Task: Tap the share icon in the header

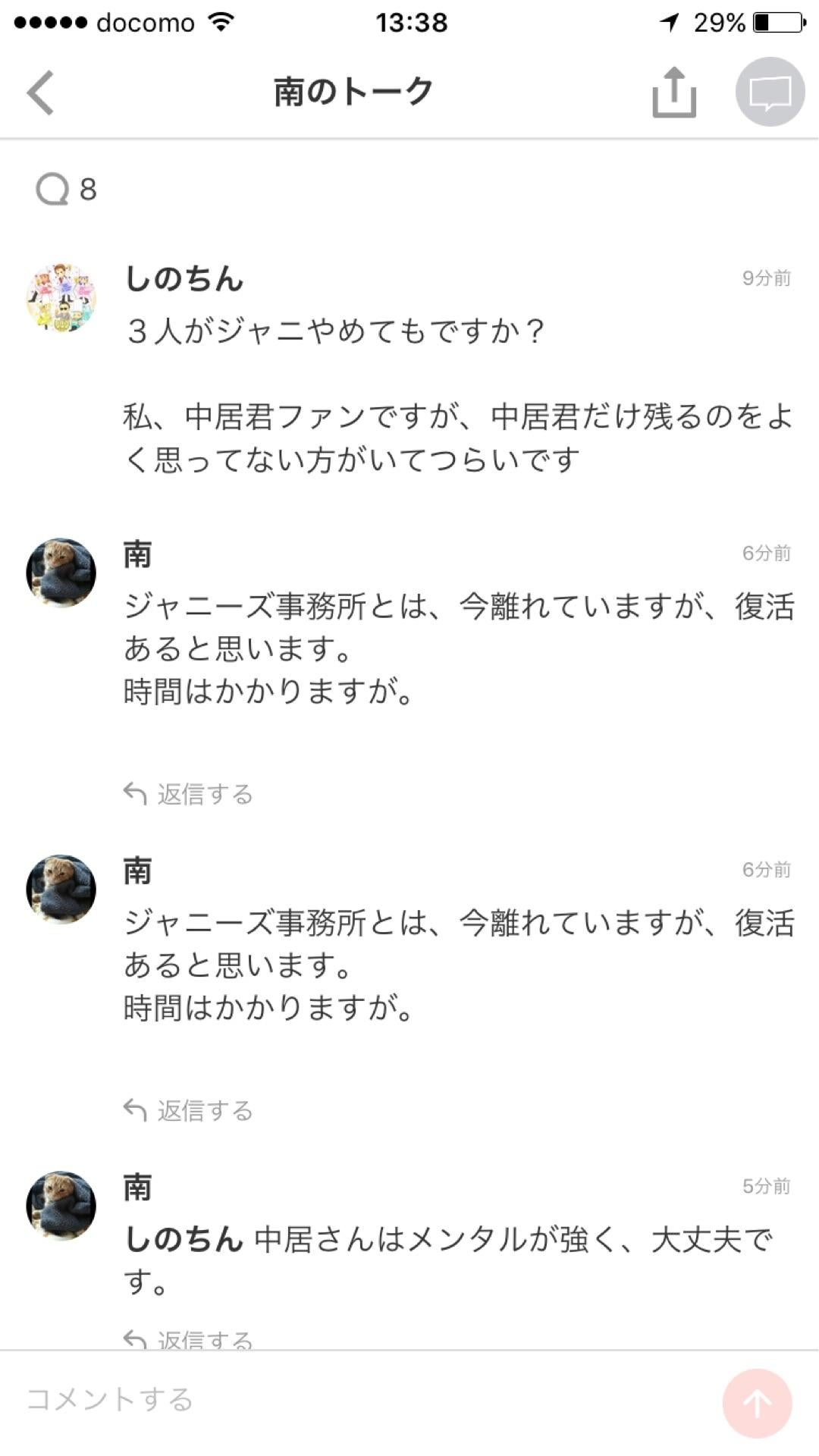Action: 673,93
